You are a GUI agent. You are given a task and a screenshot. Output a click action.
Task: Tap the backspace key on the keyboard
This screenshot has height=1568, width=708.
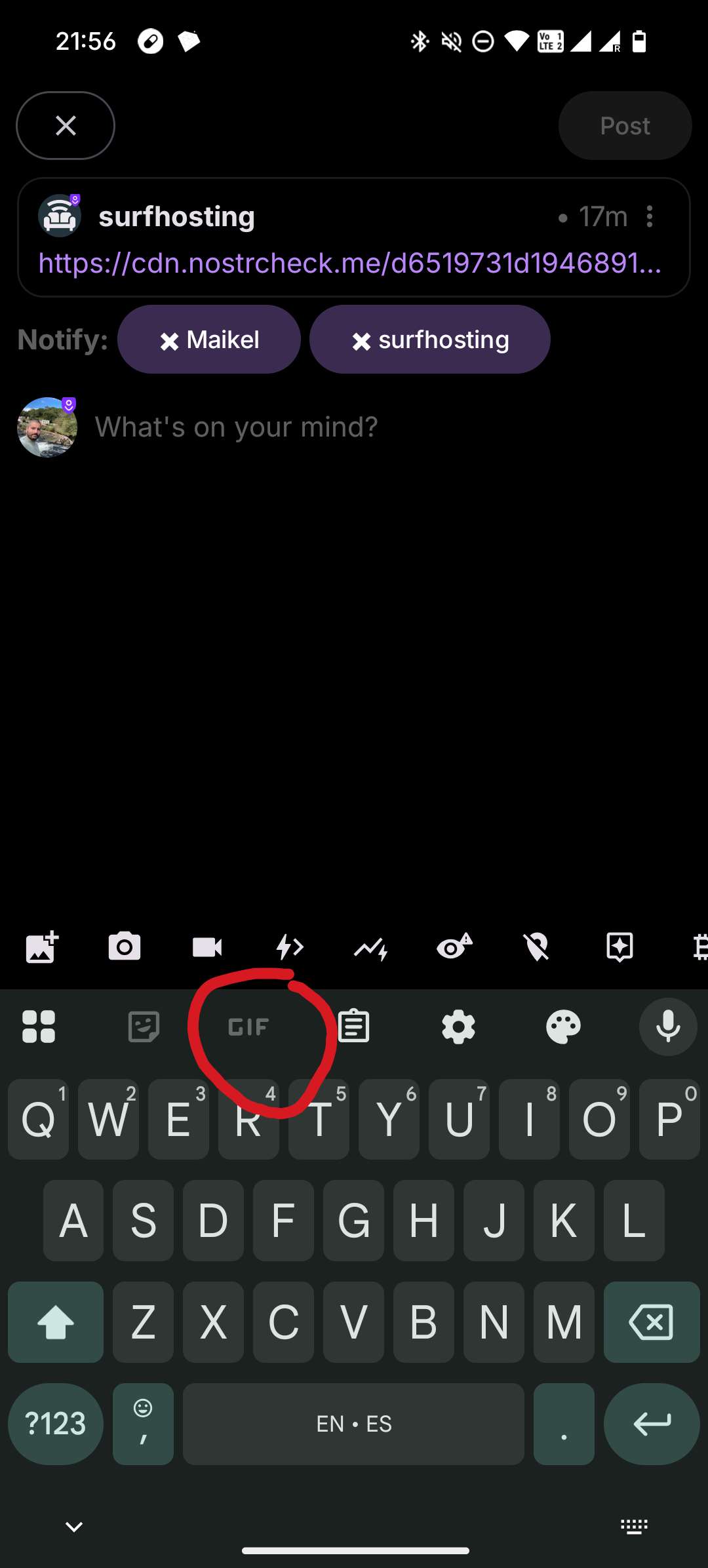651,1322
